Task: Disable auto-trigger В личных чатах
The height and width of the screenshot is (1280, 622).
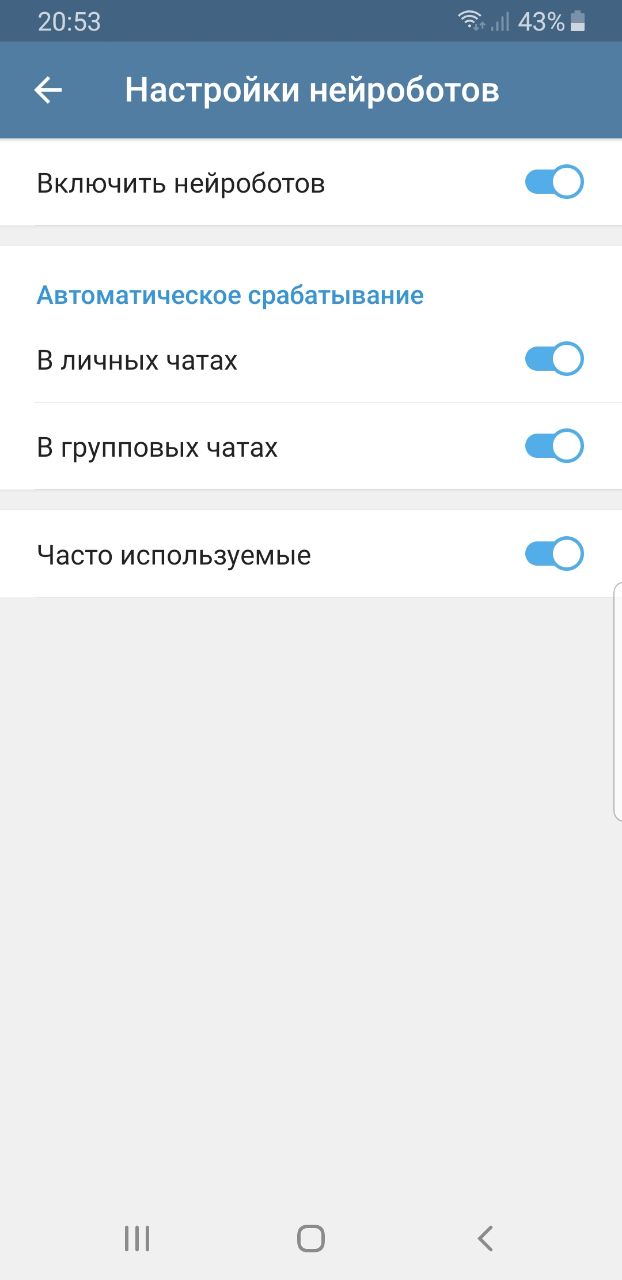Action: pyautogui.click(x=554, y=359)
